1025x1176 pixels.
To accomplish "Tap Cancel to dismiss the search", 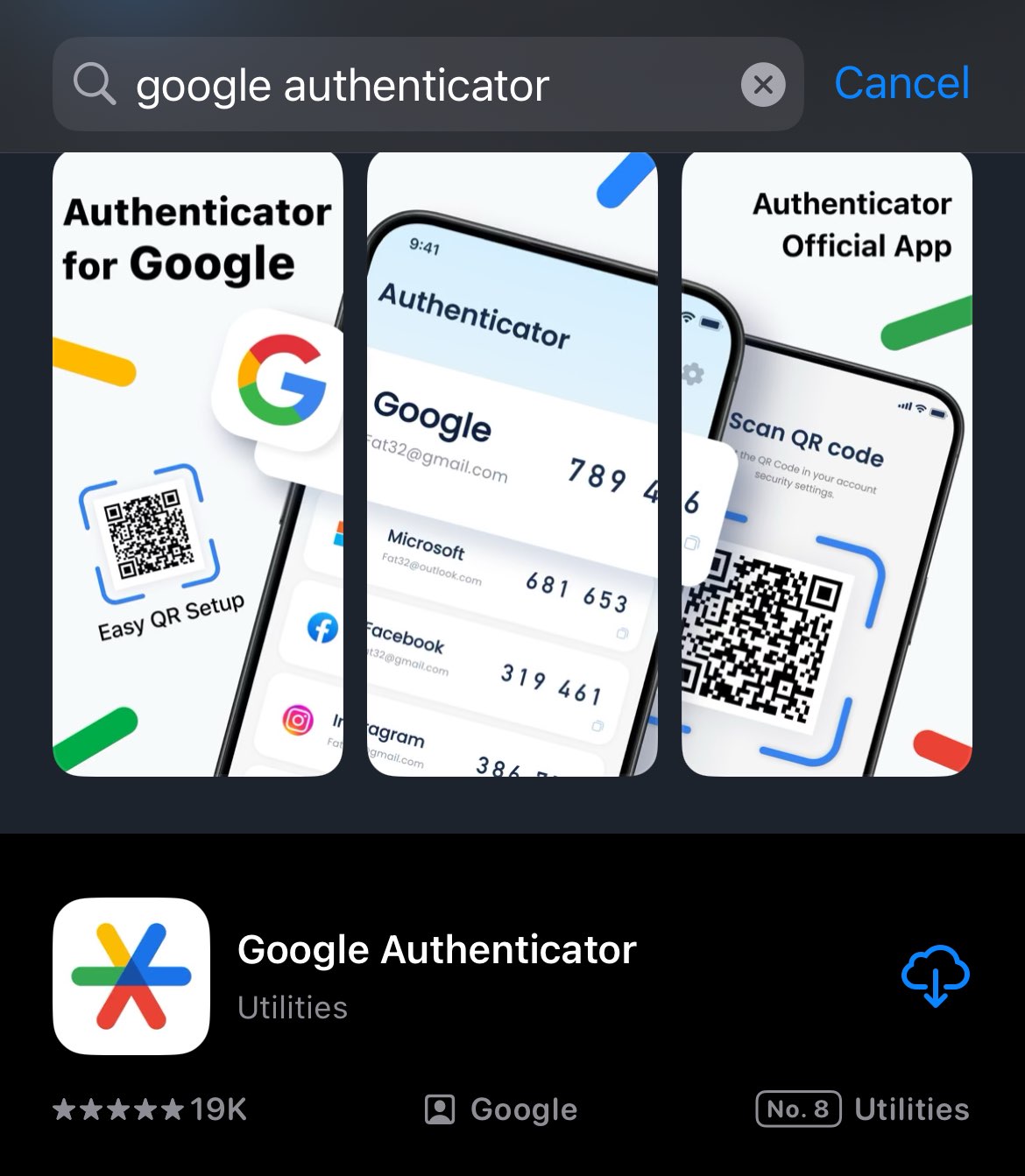I will 901,83.
